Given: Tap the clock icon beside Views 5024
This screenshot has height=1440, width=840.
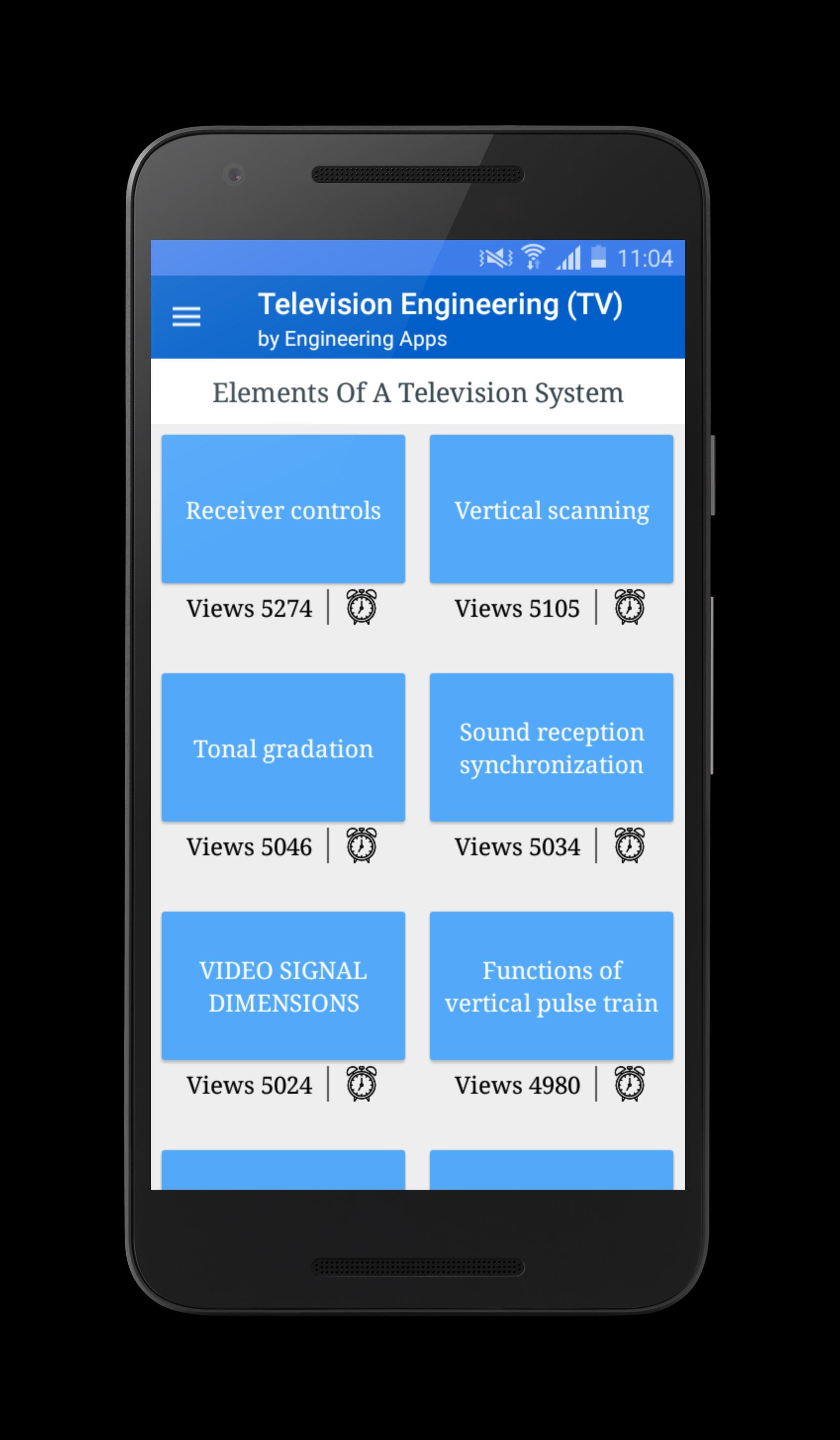Looking at the screenshot, I should pos(361,1083).
